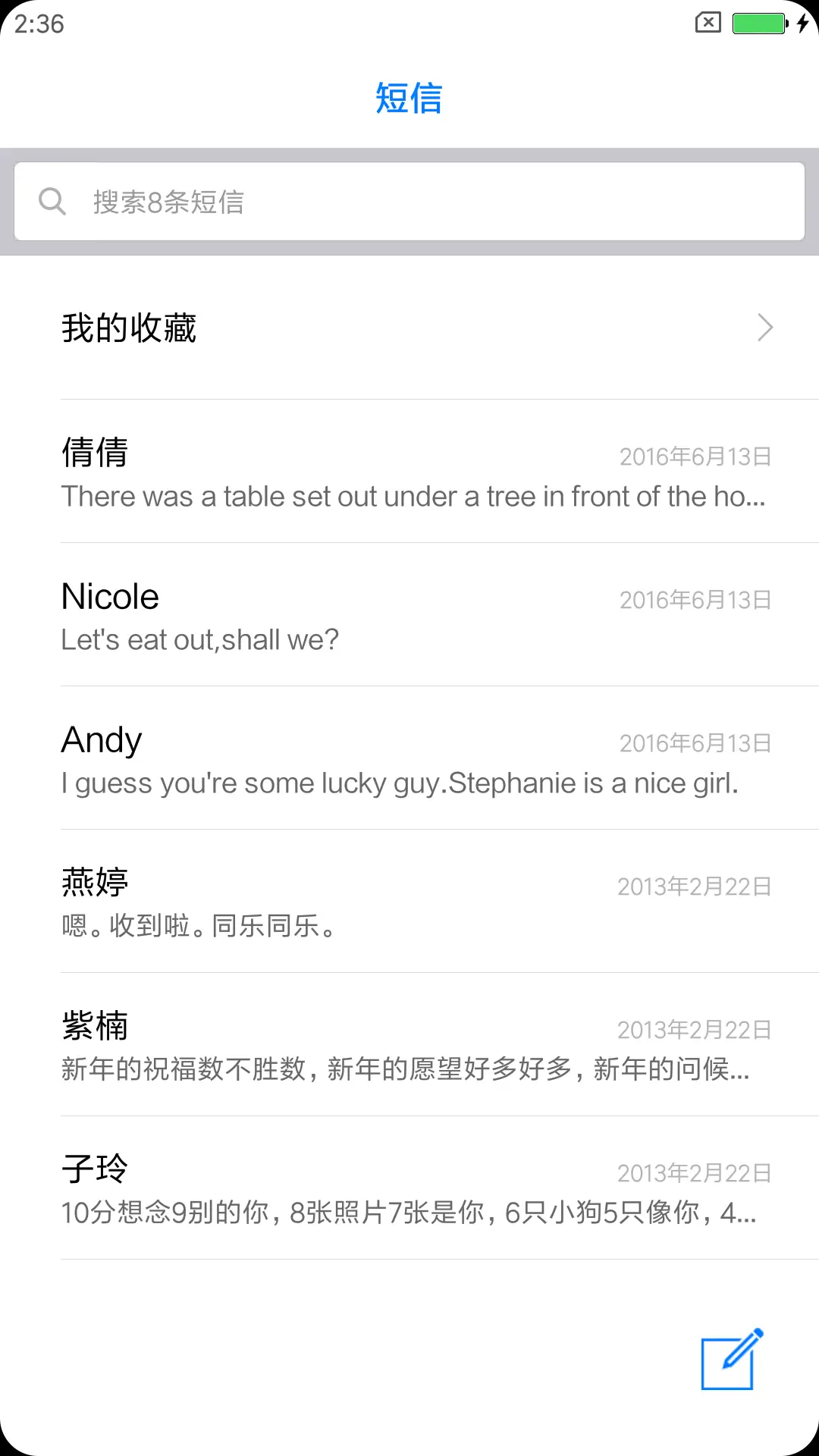The height and width of the screenshot is (1456, 819).
Task: Expand the 我的收藏 favorites section
Action: pos(409,328)
